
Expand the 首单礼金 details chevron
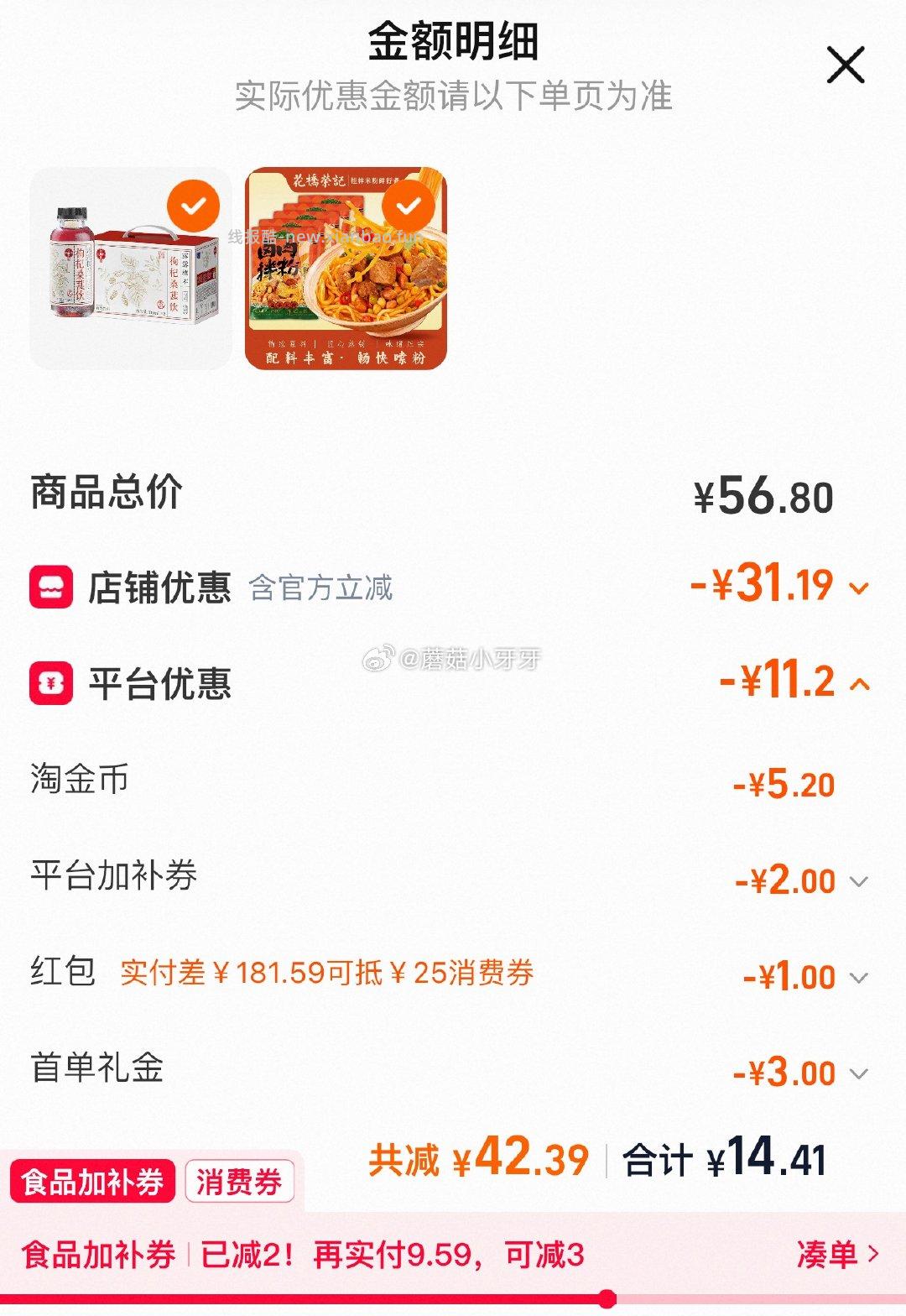[x=857, y=1072]
